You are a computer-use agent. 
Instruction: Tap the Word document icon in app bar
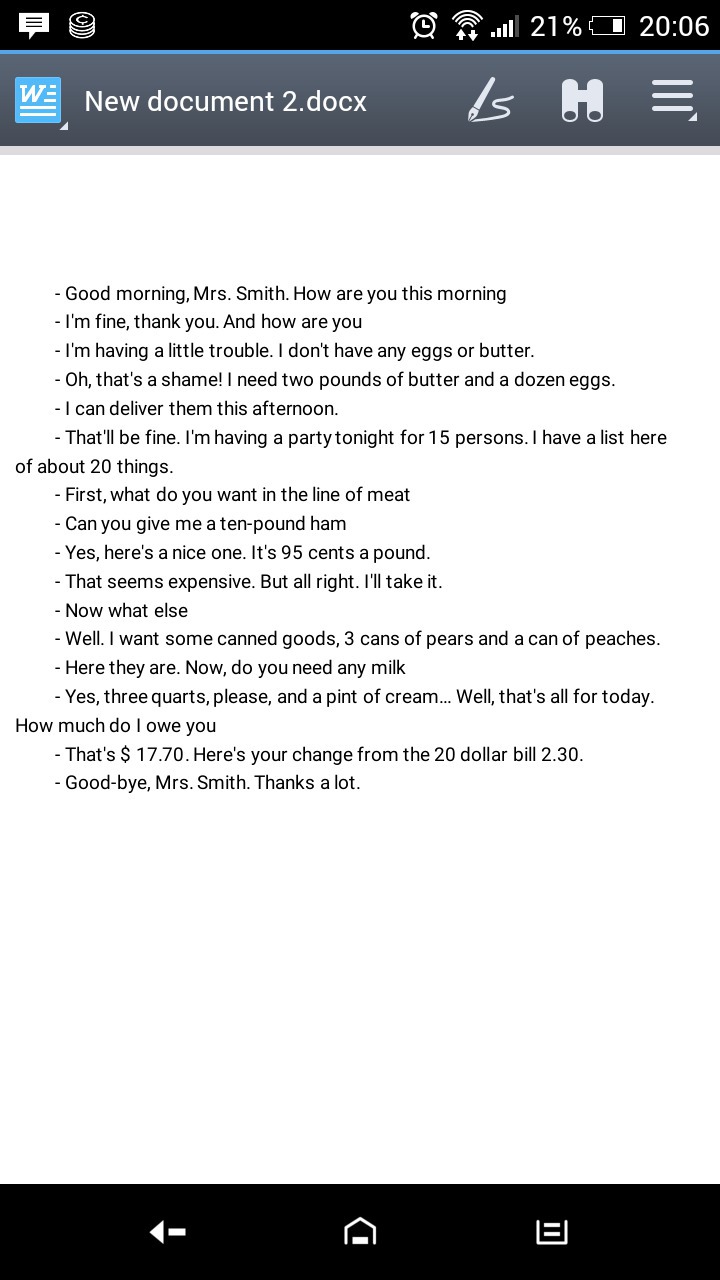38,101
